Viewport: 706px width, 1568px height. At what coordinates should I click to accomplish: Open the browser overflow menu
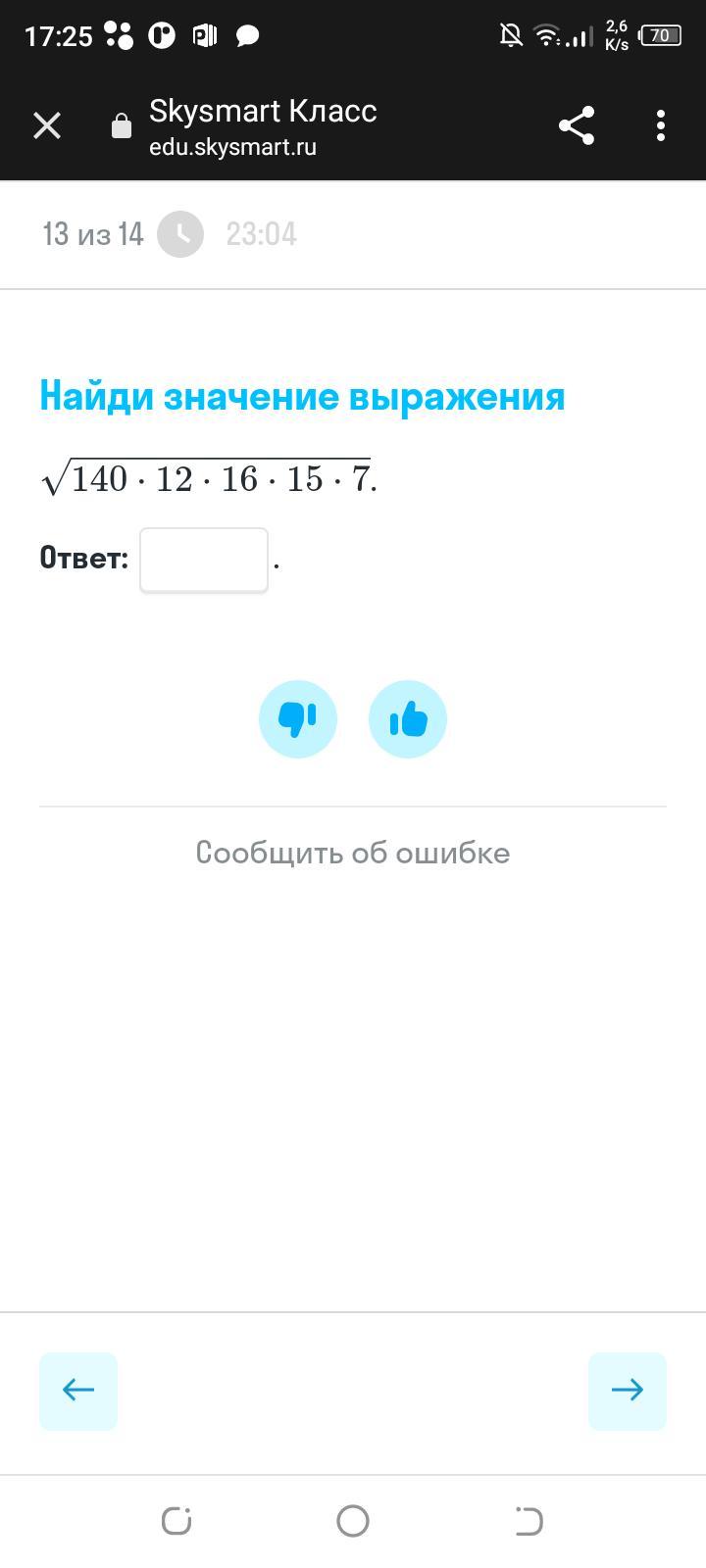coord(661,125)
